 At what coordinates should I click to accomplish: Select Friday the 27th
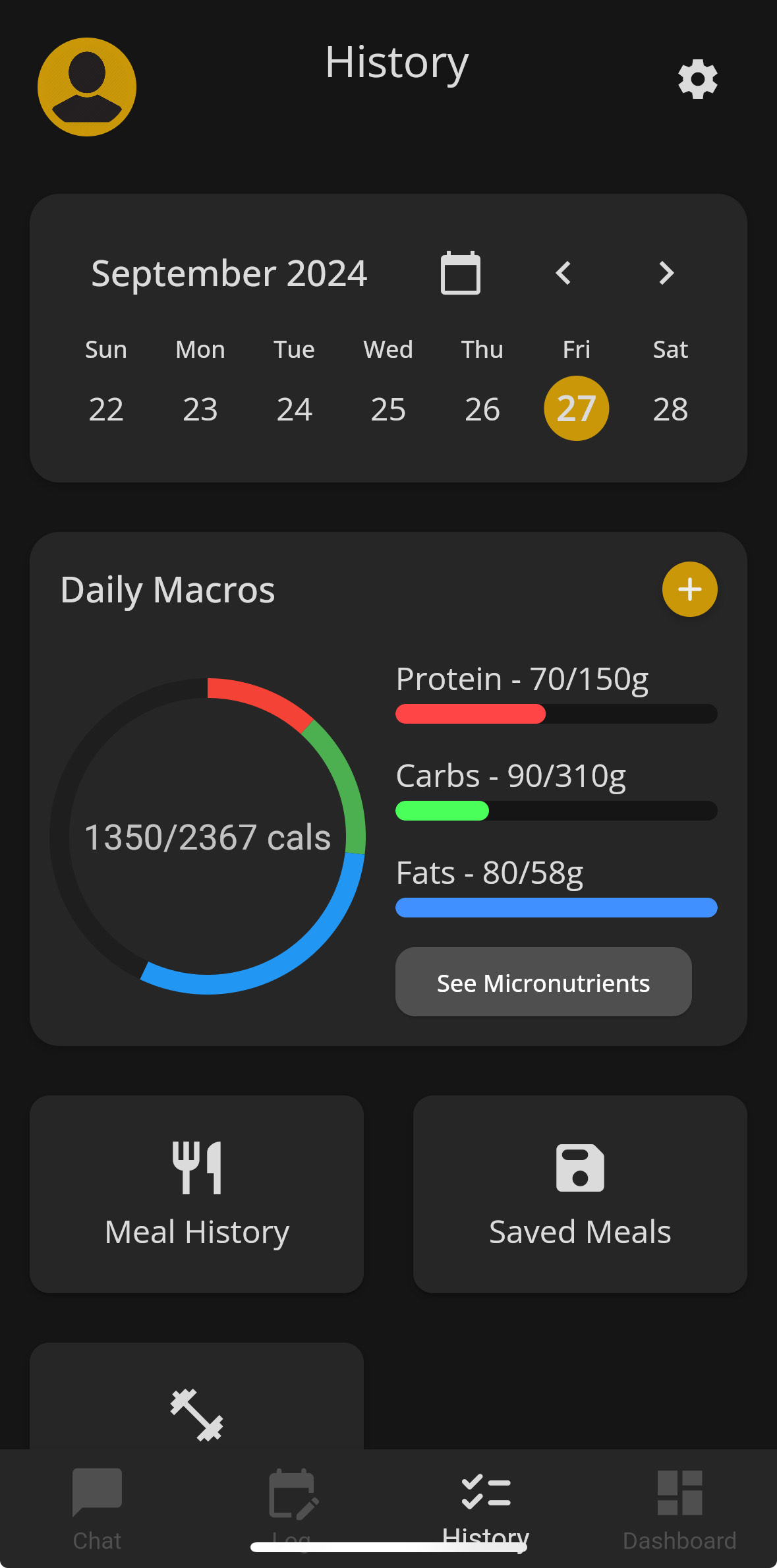click(576, 409)
